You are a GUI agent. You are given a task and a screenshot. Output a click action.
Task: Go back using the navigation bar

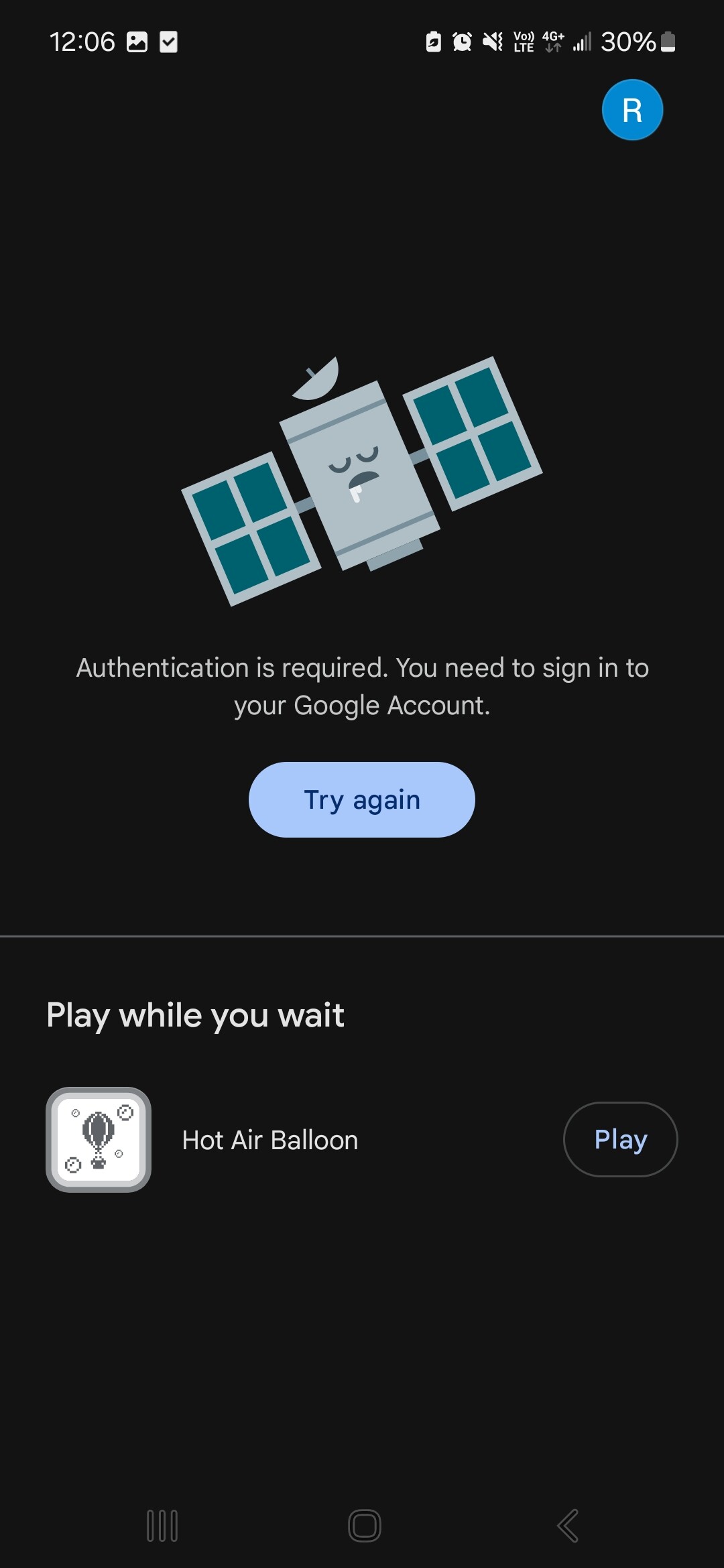(568, 1526)
